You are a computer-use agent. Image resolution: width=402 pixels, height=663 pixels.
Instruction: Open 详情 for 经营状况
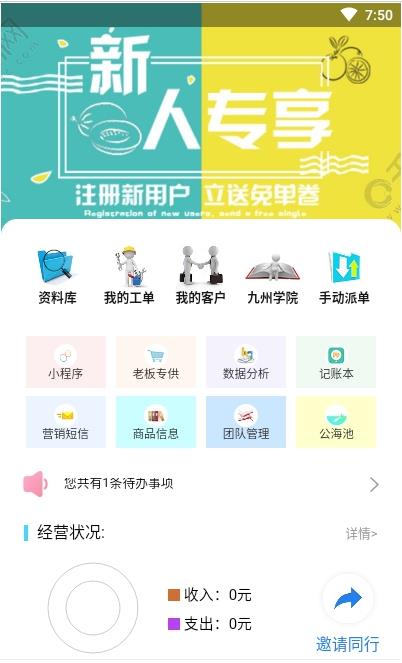click(x=361, y=534)
